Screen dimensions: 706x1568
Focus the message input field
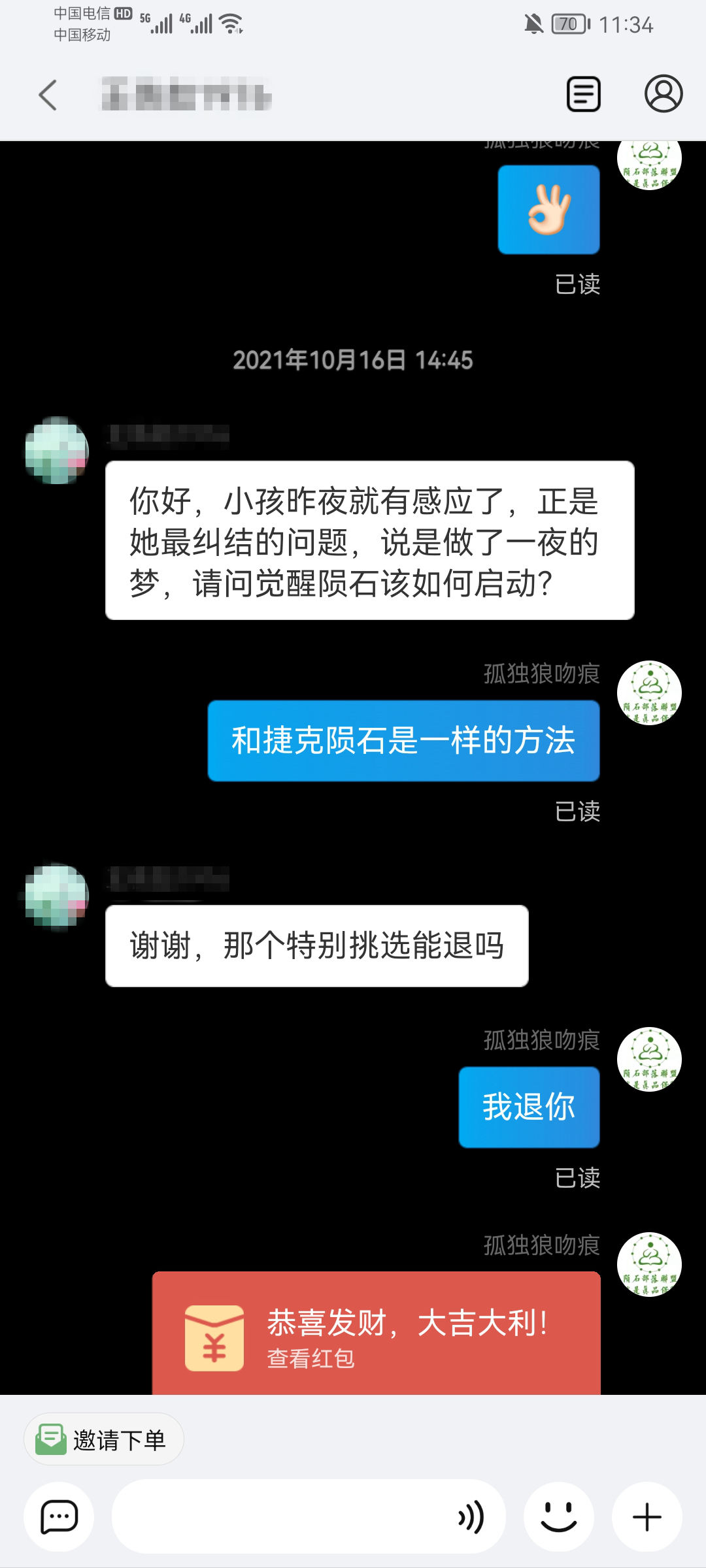[281, 1517]
